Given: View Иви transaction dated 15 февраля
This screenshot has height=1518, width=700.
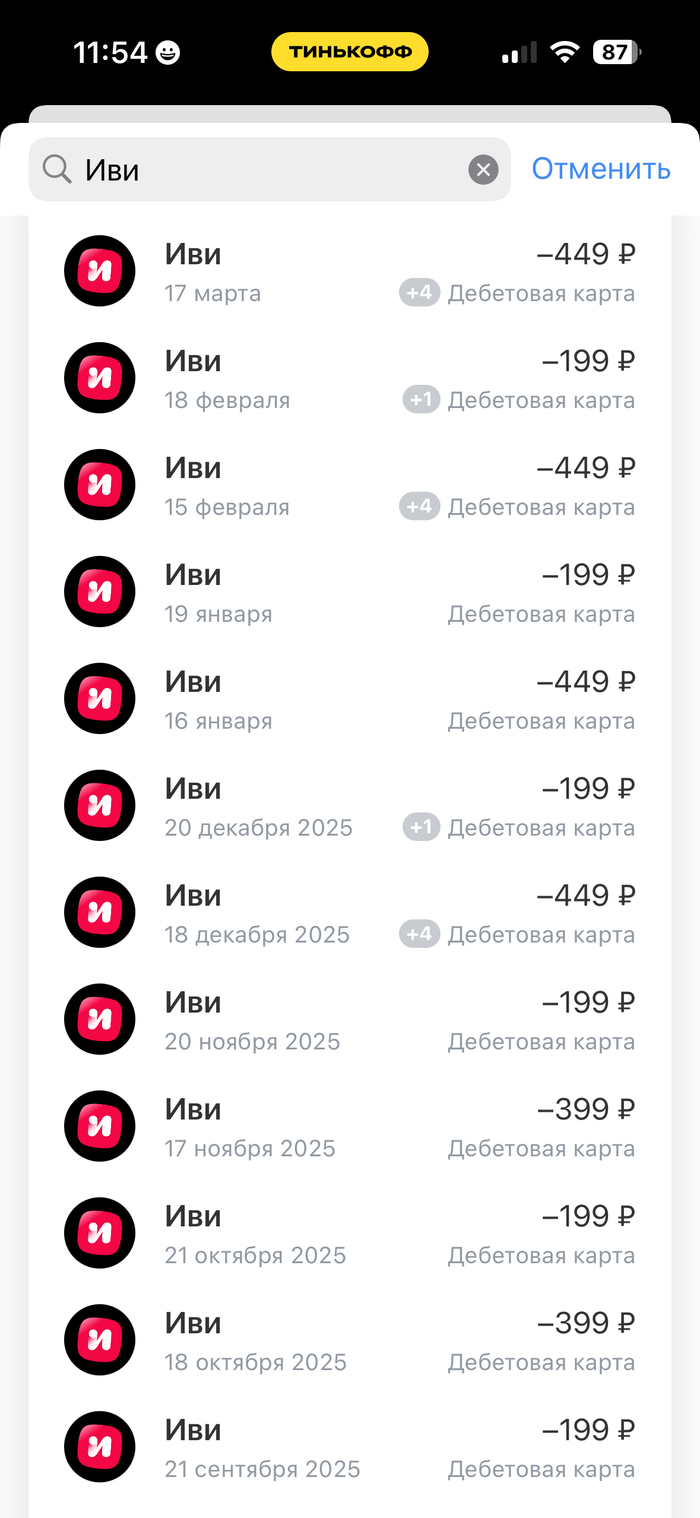Looking at the screenshot, I should (x=350, y=485).
